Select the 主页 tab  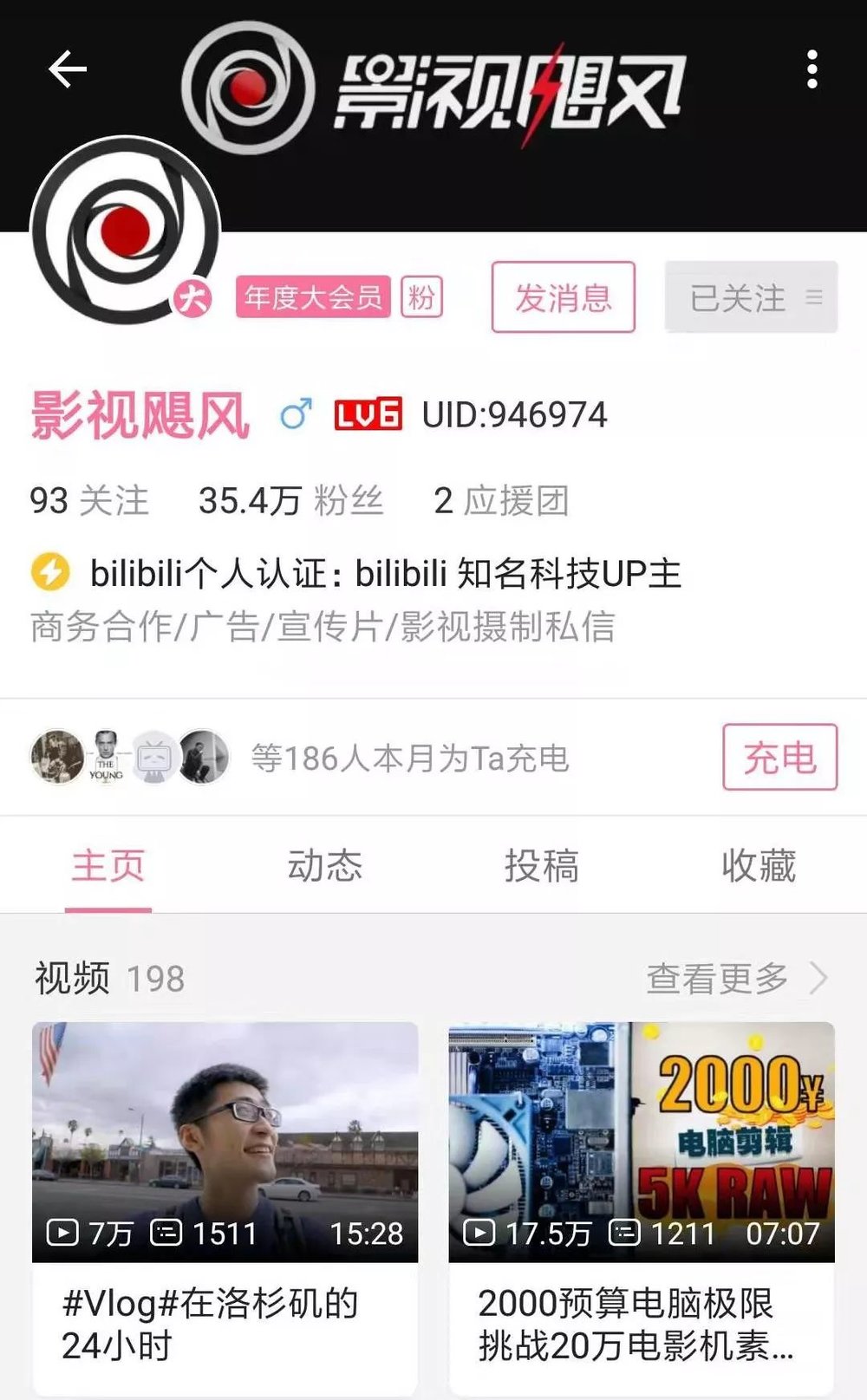108,865
